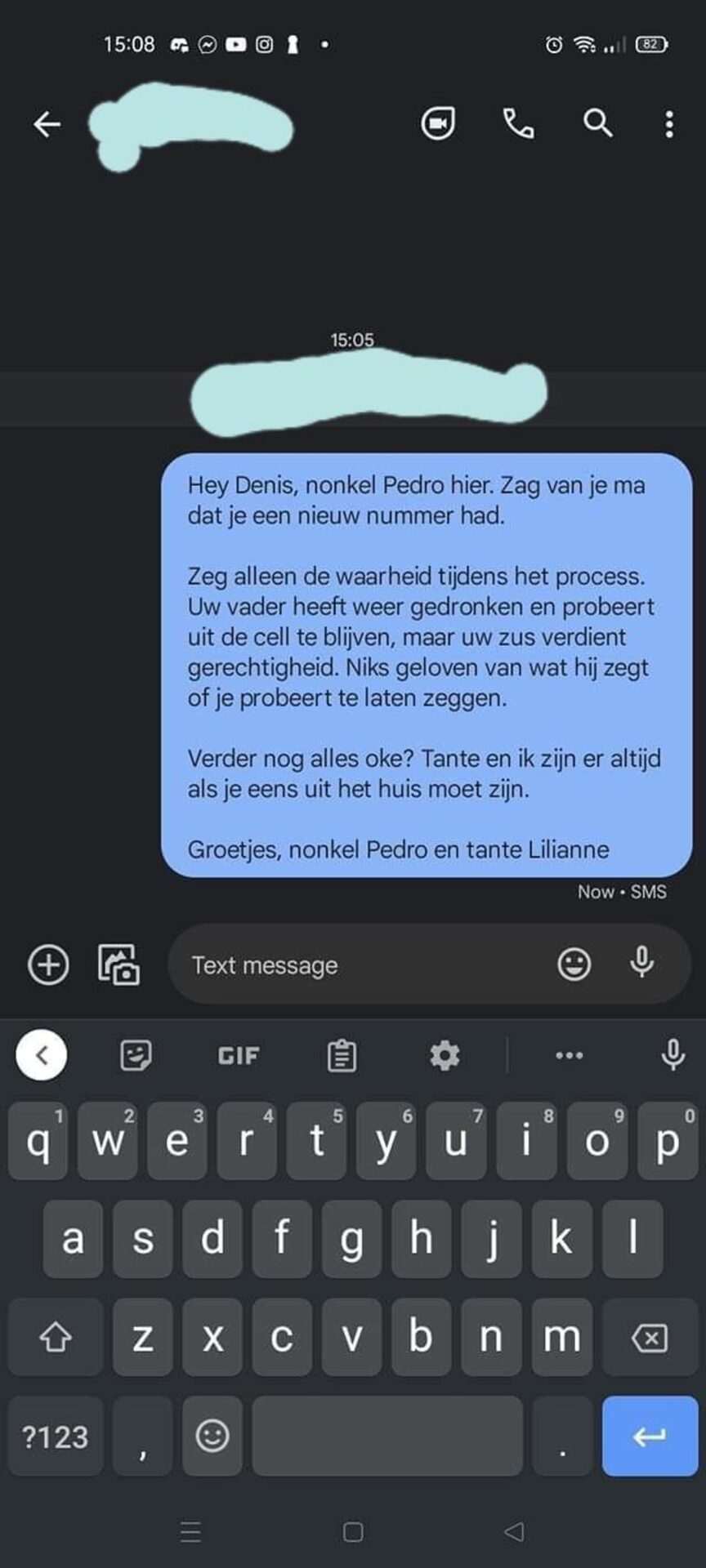Record a voice message from the message field

click(642, 963)
